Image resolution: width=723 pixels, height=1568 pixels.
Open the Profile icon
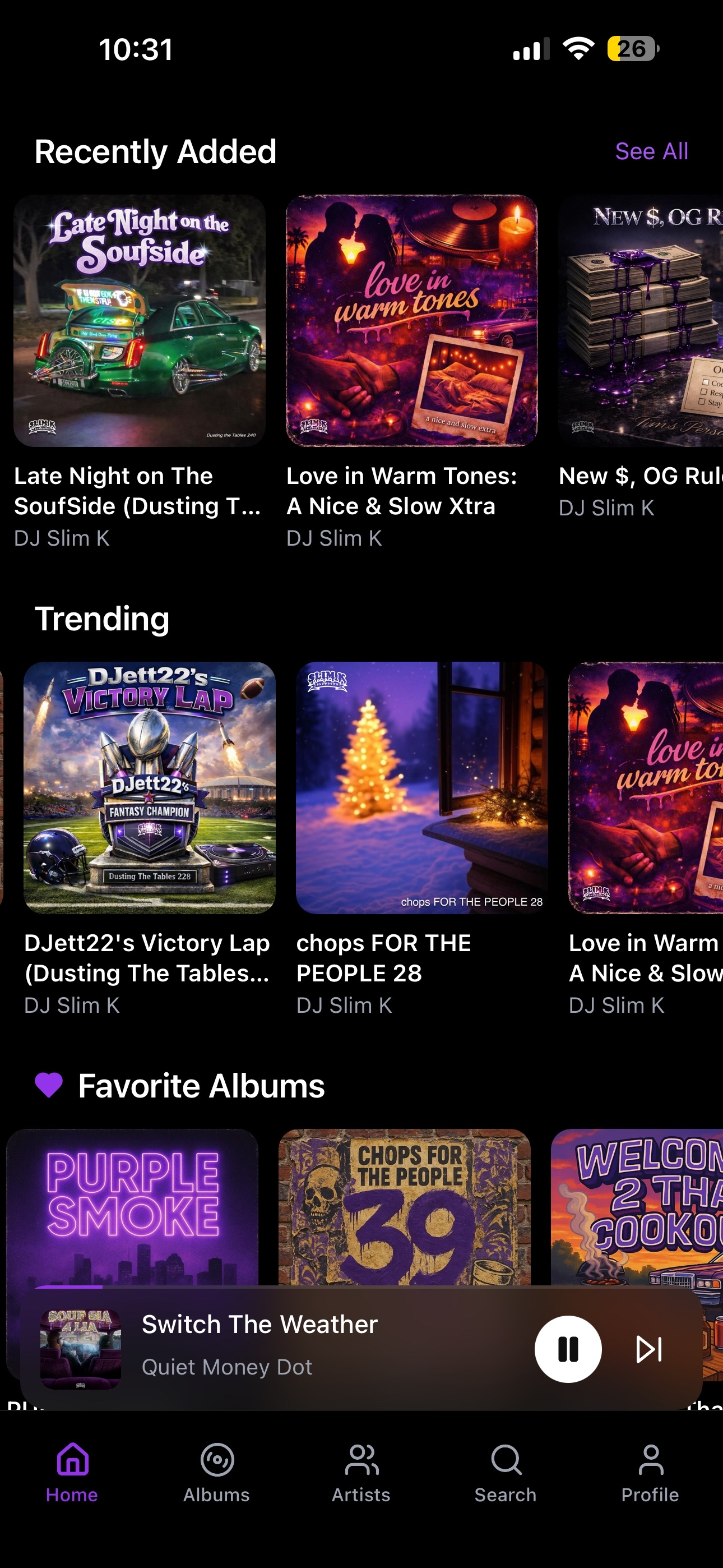pyautogui.click(x=651, y=1467)
